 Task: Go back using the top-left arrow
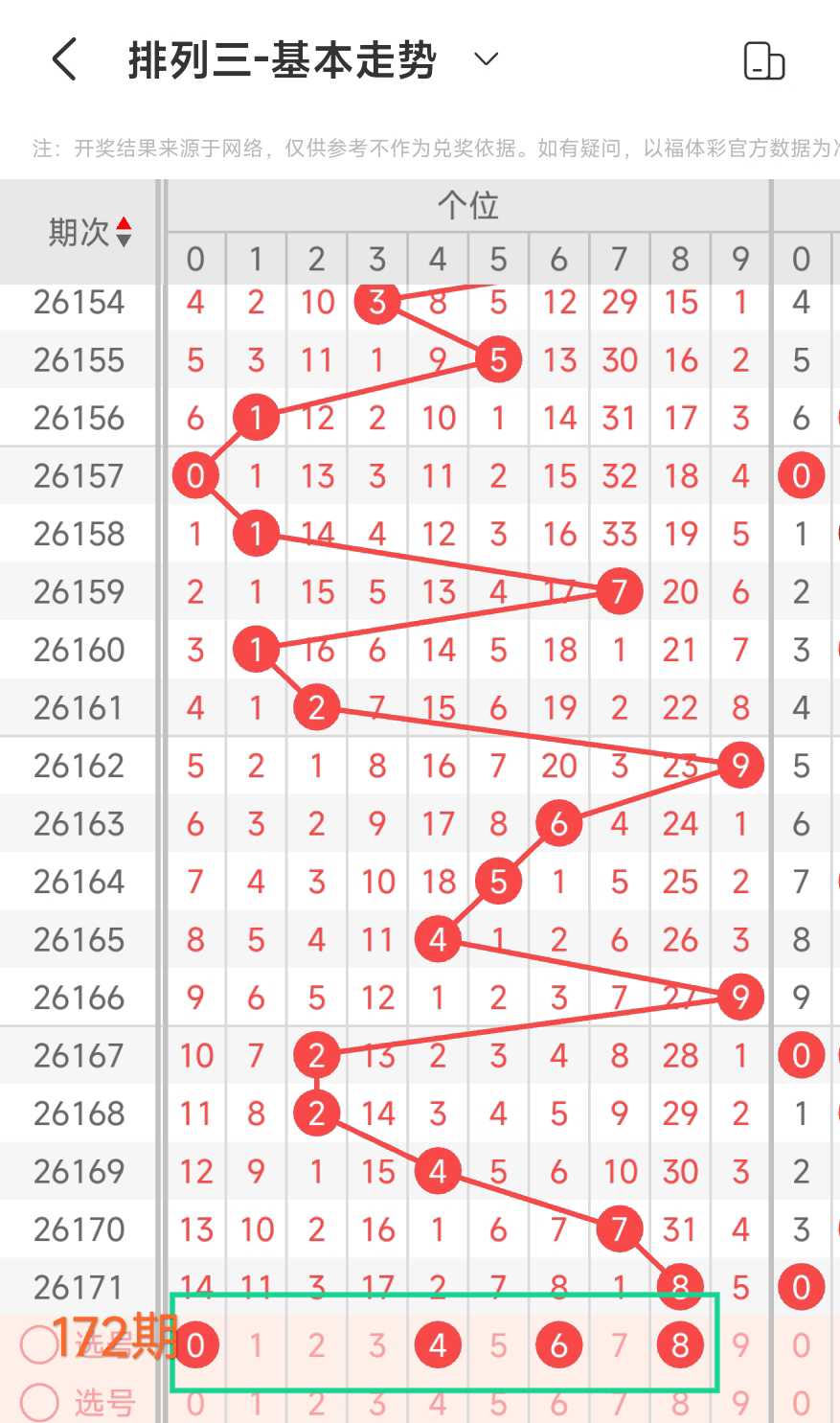[64, 59]
